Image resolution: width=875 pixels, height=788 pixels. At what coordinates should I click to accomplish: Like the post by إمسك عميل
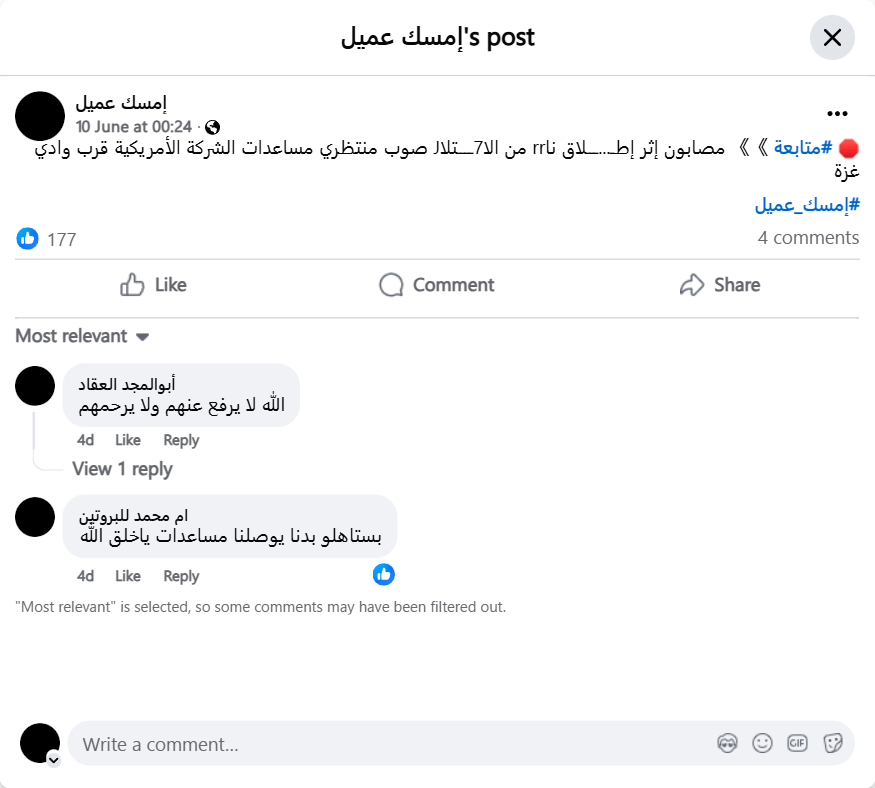tap(153, 285)
